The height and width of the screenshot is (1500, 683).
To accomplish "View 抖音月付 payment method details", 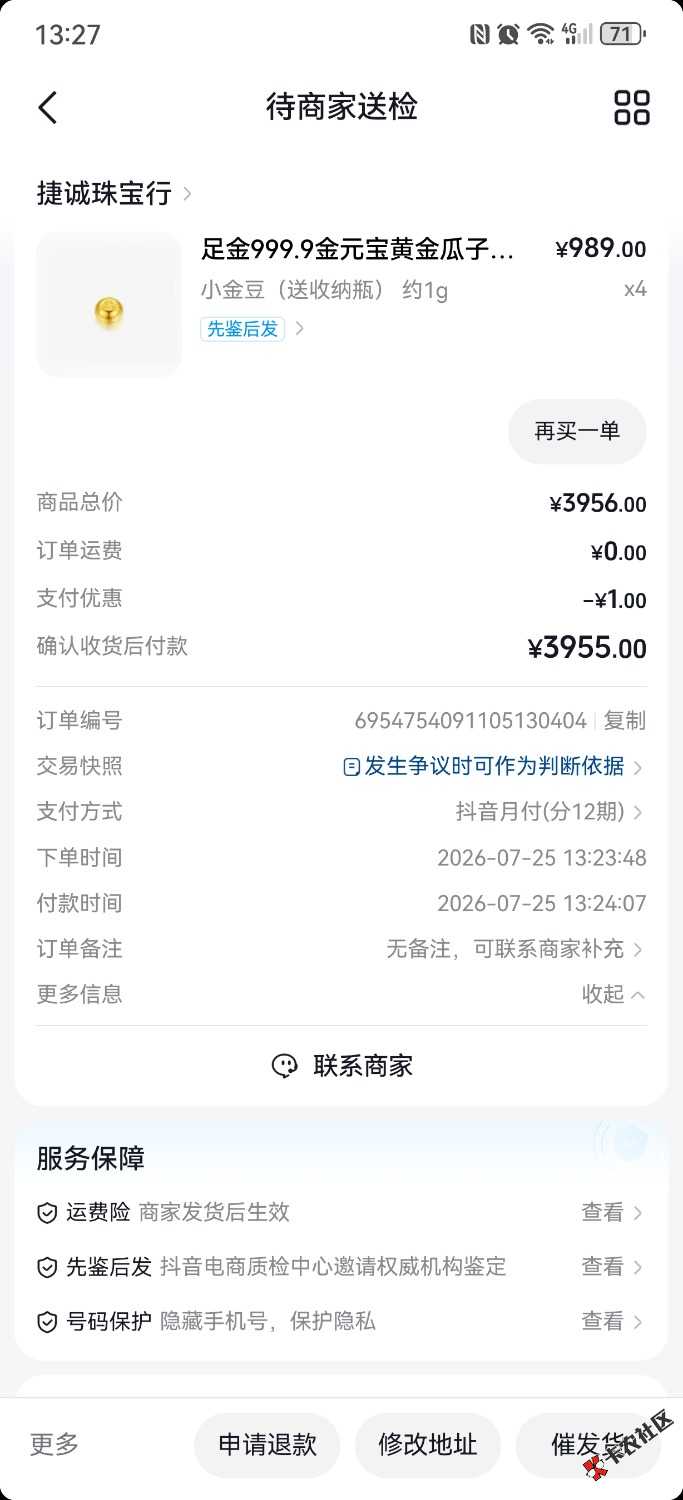I will 549,812.
